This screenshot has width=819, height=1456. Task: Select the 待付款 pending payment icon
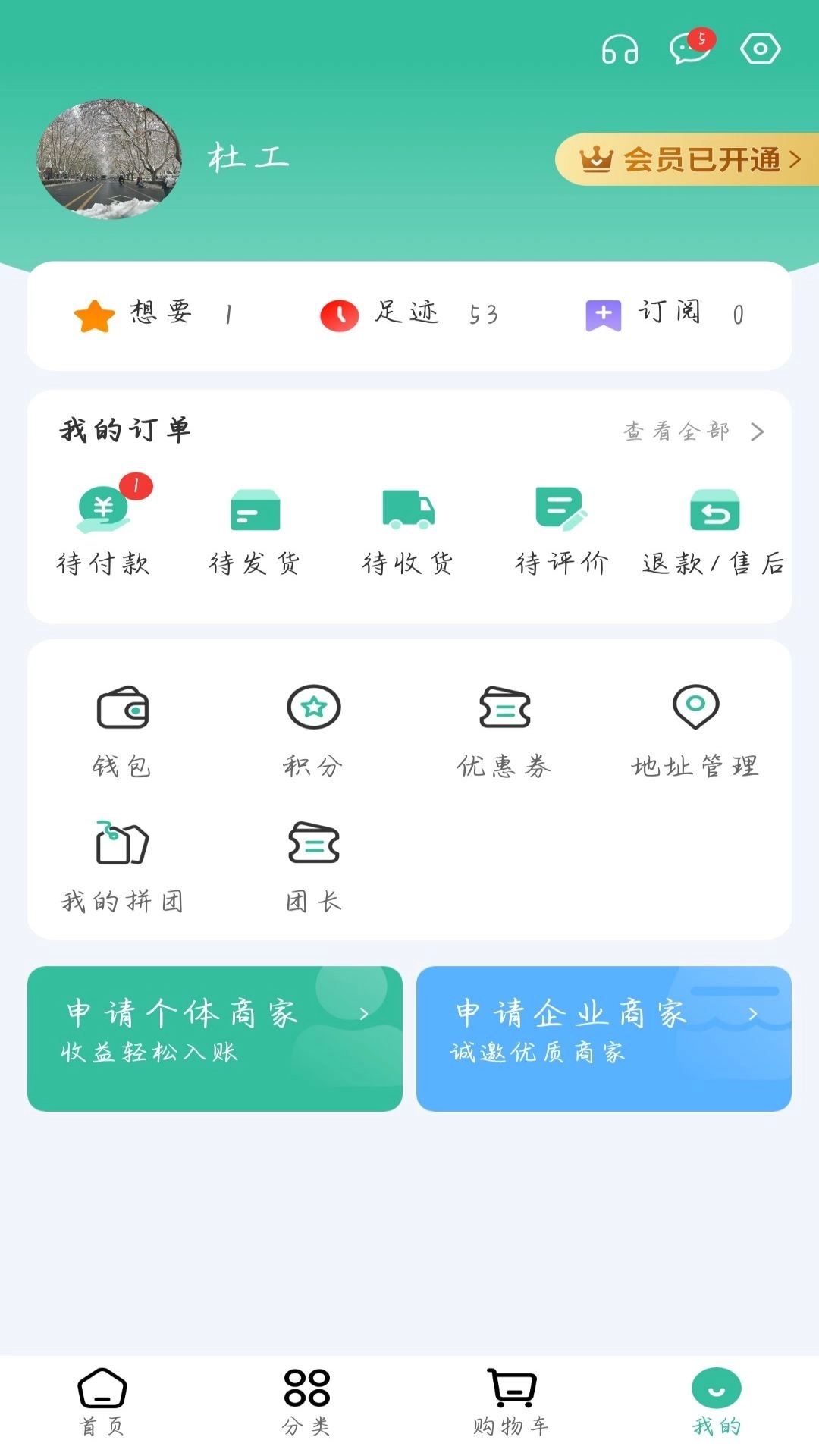(104, 510)
